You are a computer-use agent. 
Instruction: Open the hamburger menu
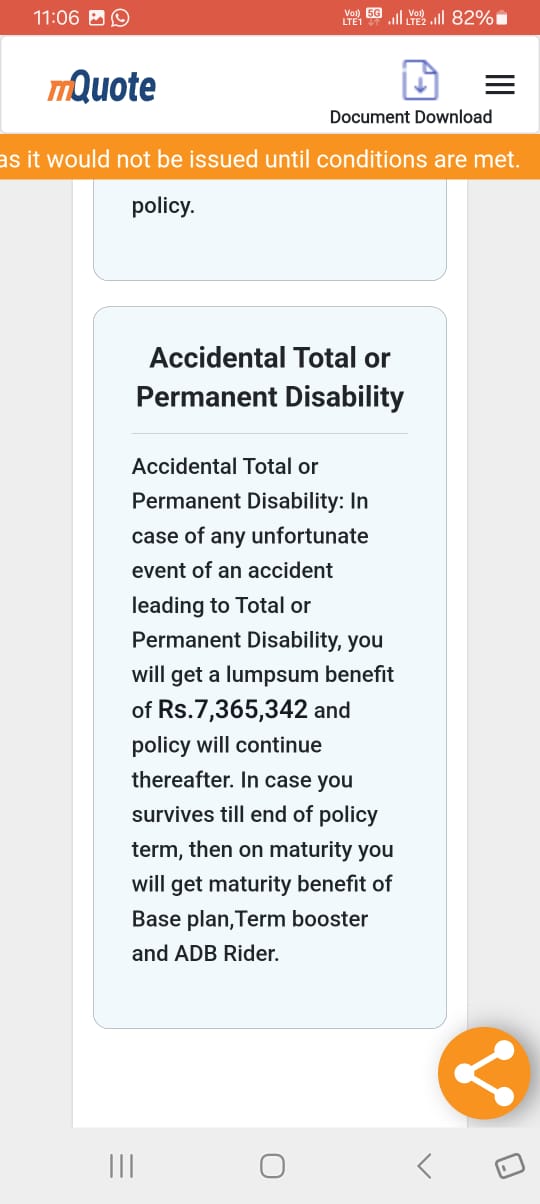pos(501,85)
